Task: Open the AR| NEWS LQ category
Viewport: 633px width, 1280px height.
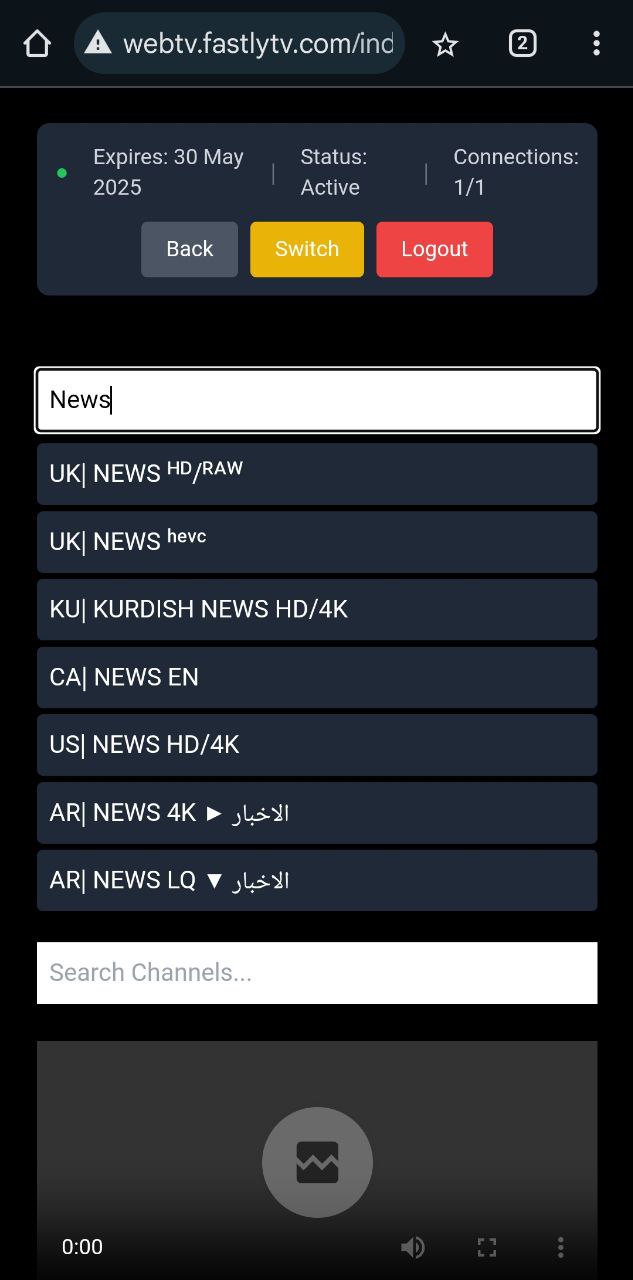Action: pyautogui.click(x=317, y=881)
